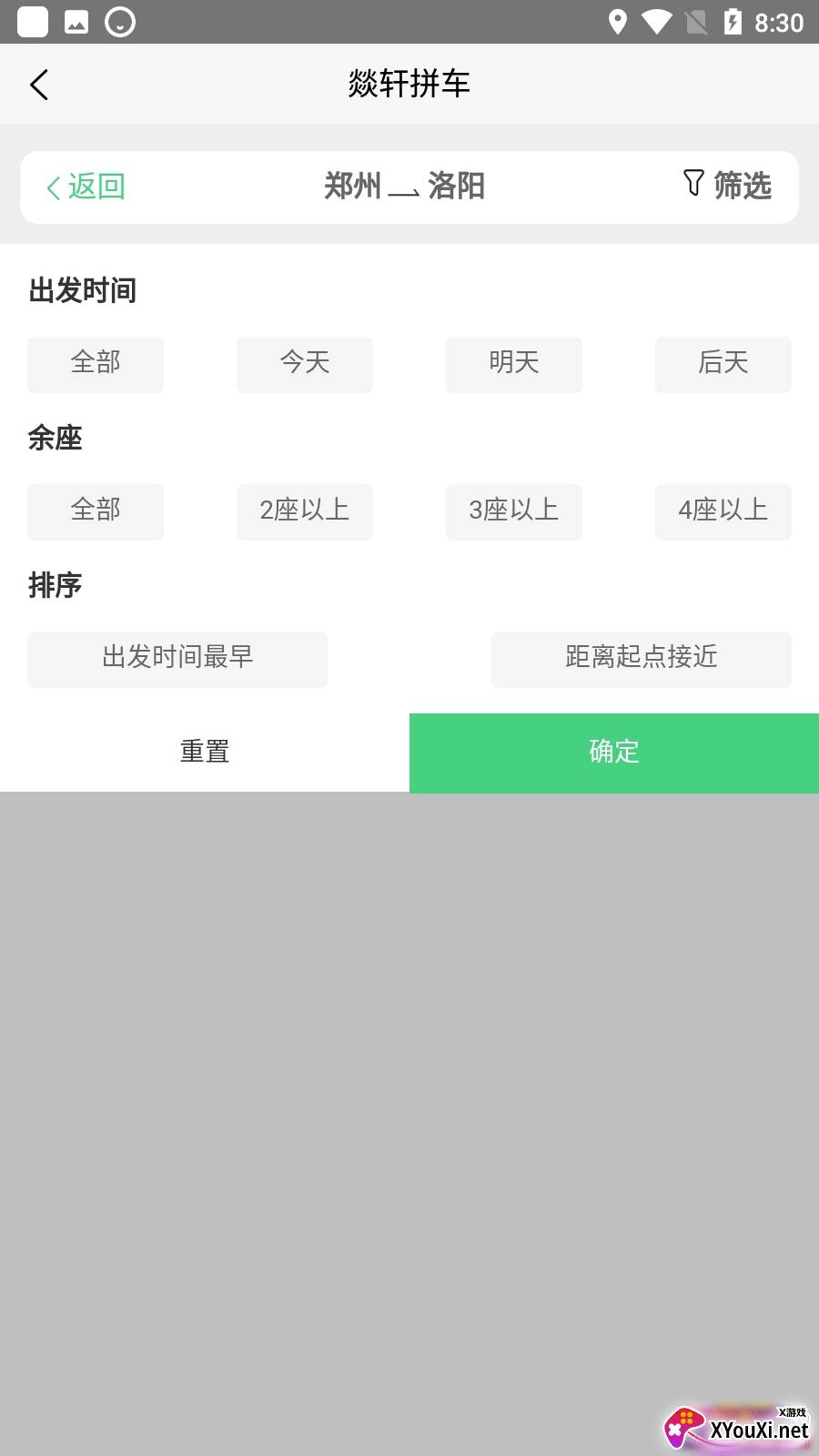Tap the green 返回 link

tap(86, 187)
